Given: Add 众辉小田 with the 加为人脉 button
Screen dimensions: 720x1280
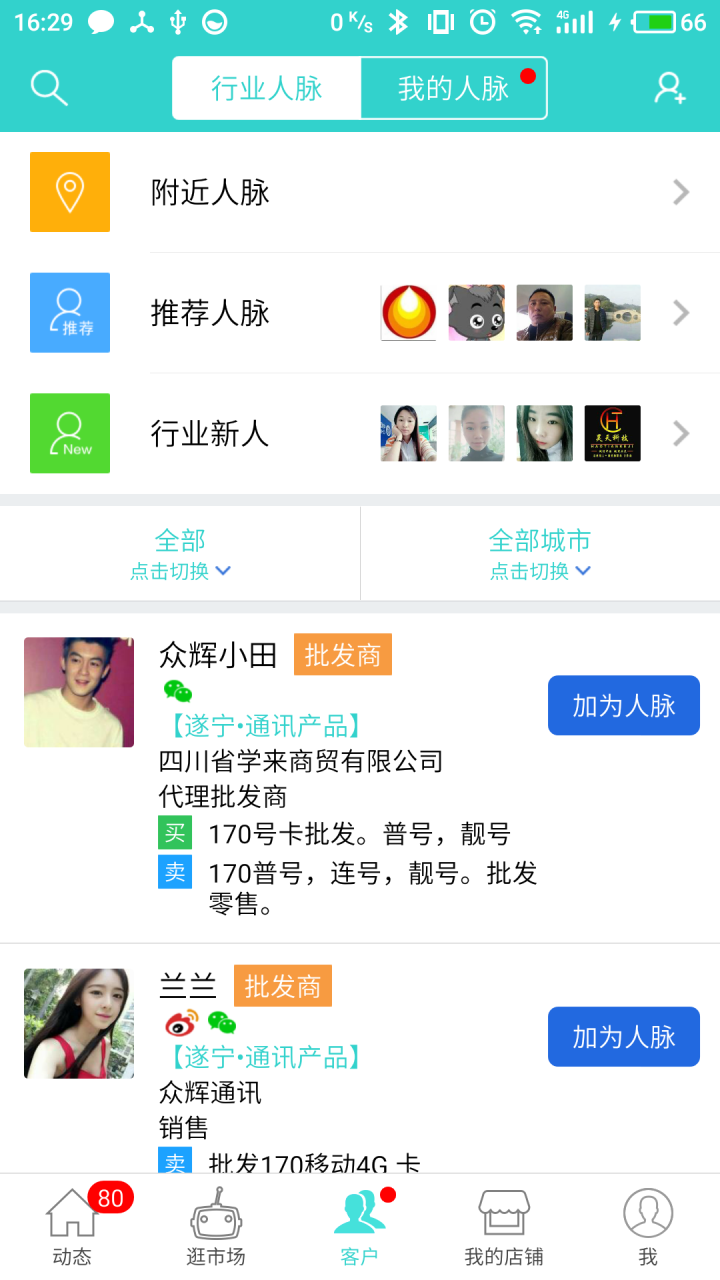Looking at the screenshot, I should coord(624,705).
